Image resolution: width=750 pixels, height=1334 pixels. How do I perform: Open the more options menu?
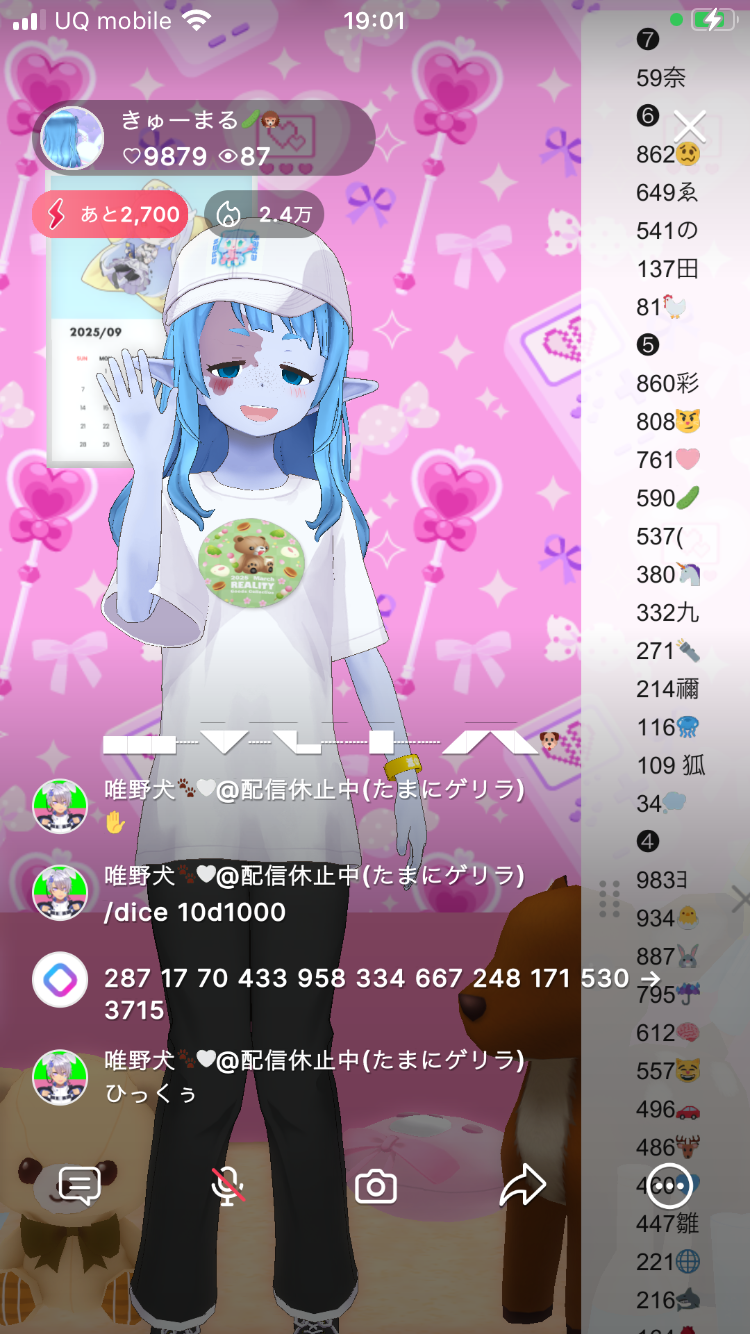(x=670, y=1186)
